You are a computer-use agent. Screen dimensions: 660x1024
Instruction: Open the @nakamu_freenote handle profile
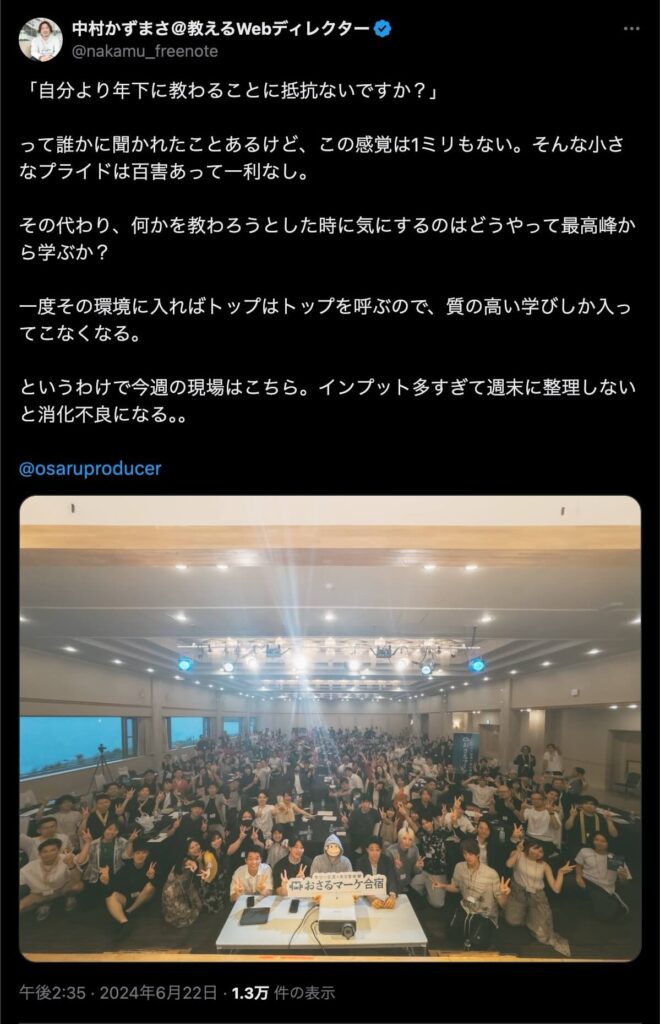pos(145,51)
